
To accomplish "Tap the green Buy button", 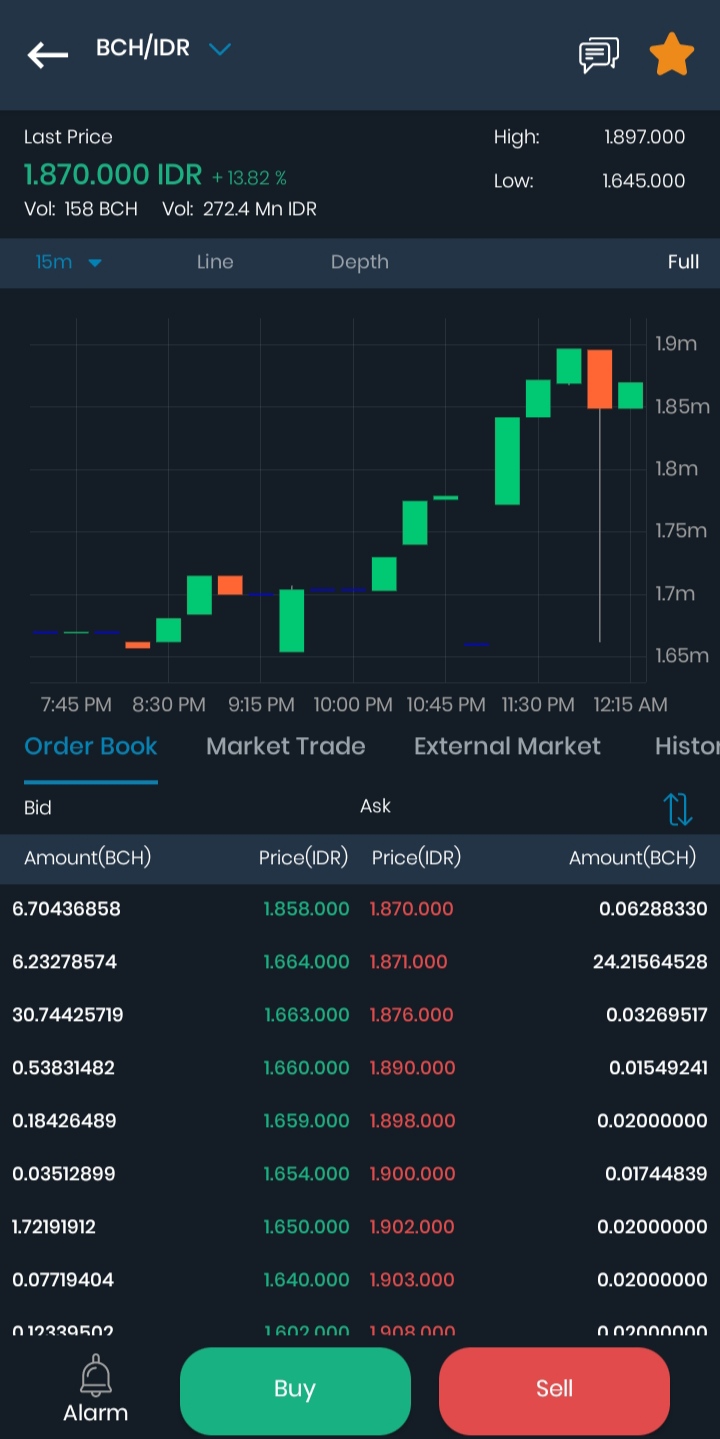I will [x=295, y=1390].
